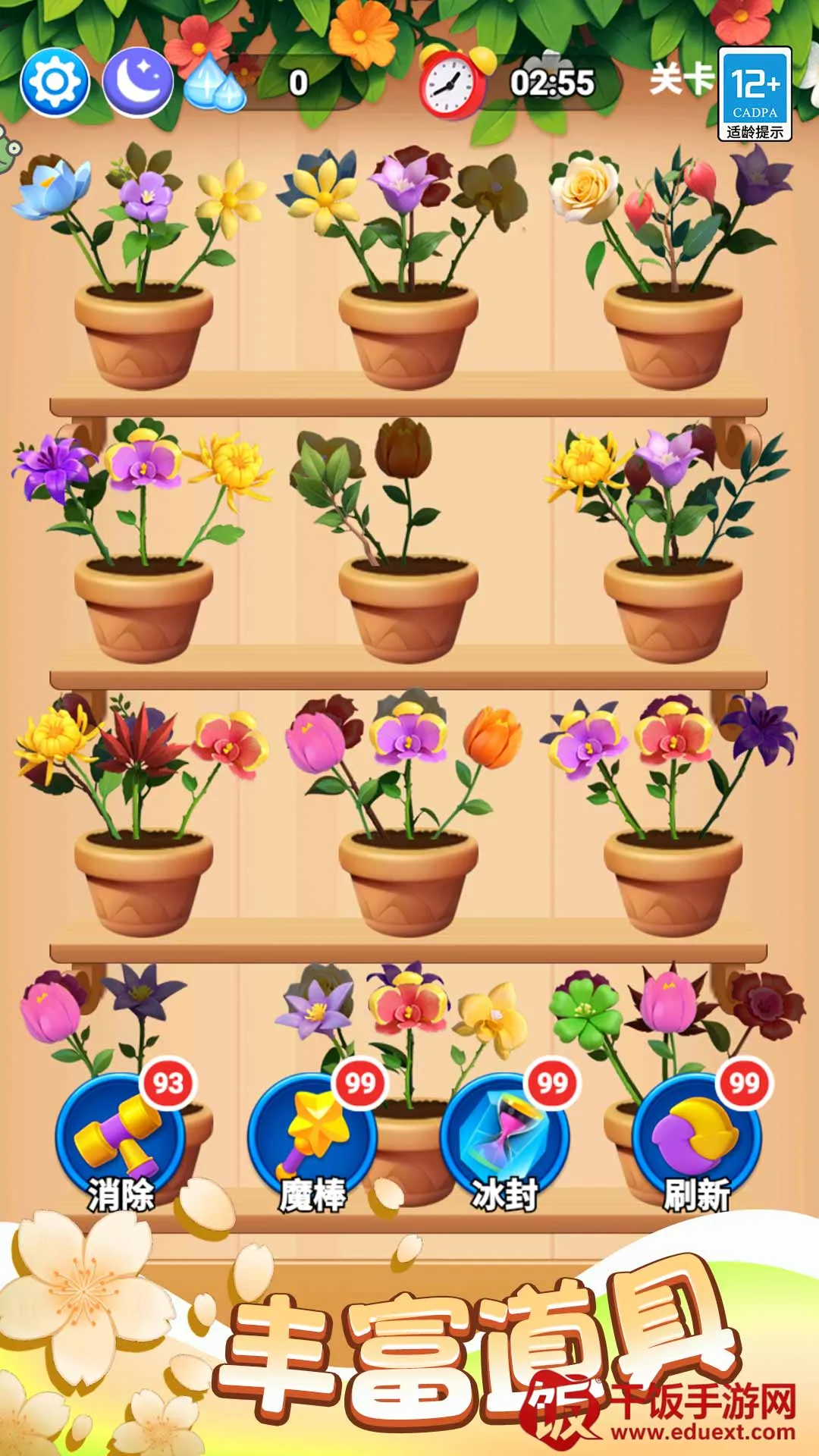819x1456 pixels.
Task: Open the settings gear
Action: pos(55,81)
